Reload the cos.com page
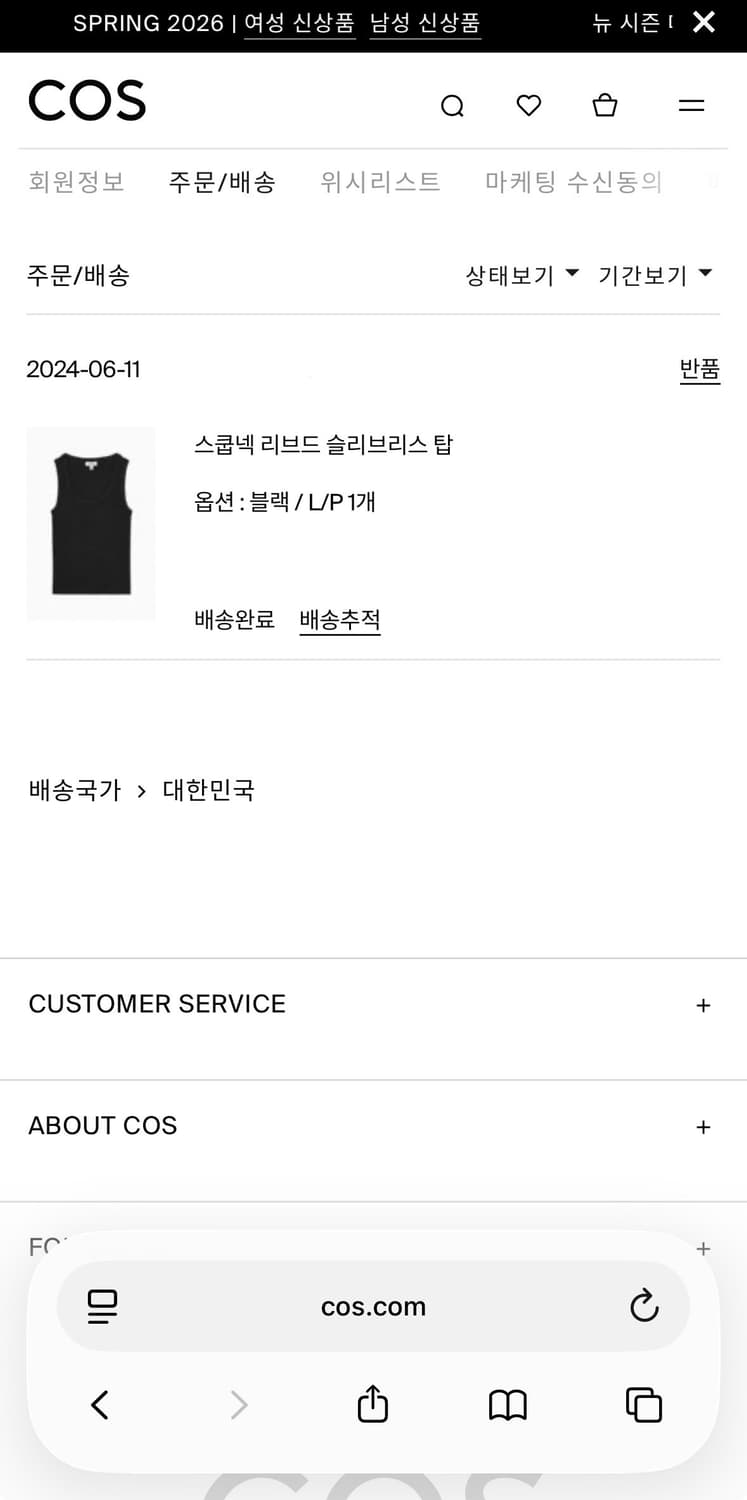The image size is (747, 1500). tap(643, 1306)
